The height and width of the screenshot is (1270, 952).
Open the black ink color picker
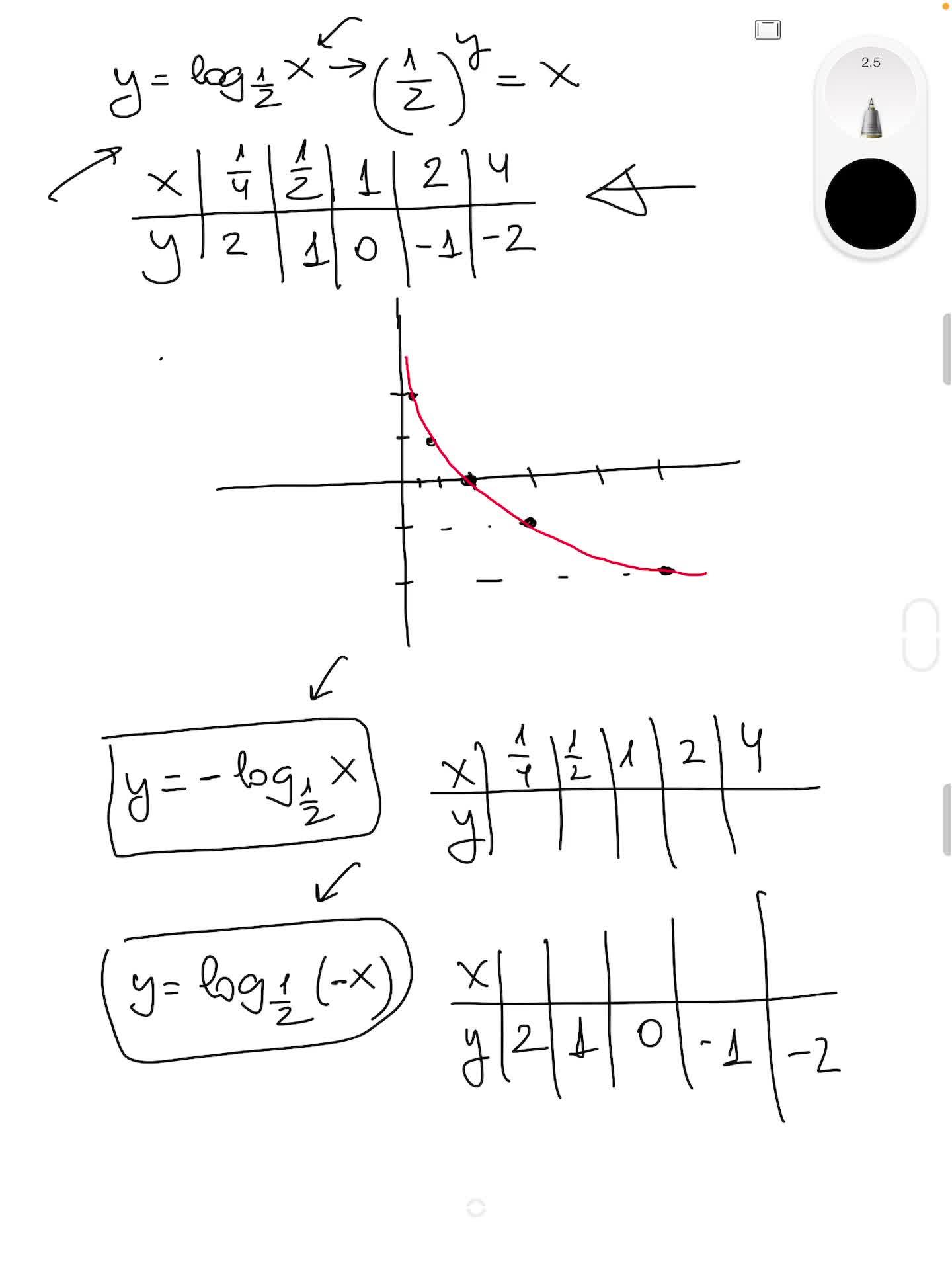click(870, 204)
